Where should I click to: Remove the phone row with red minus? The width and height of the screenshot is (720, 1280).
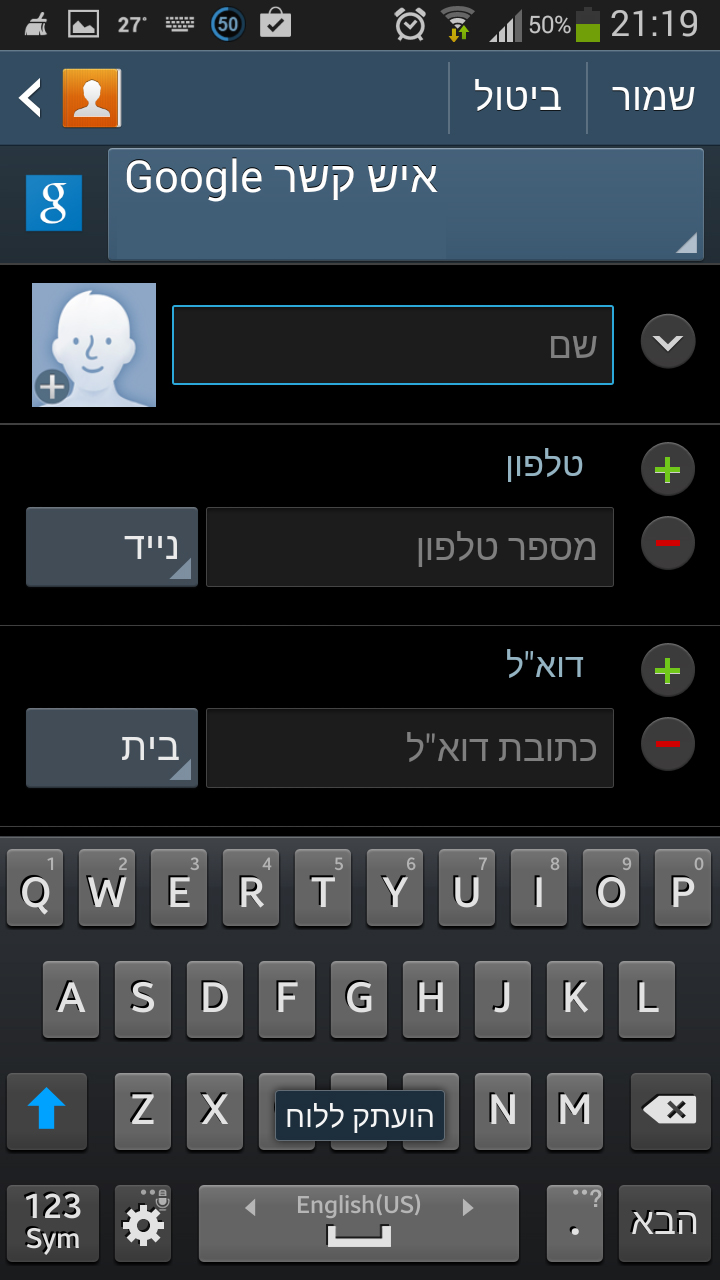(666, 543)
